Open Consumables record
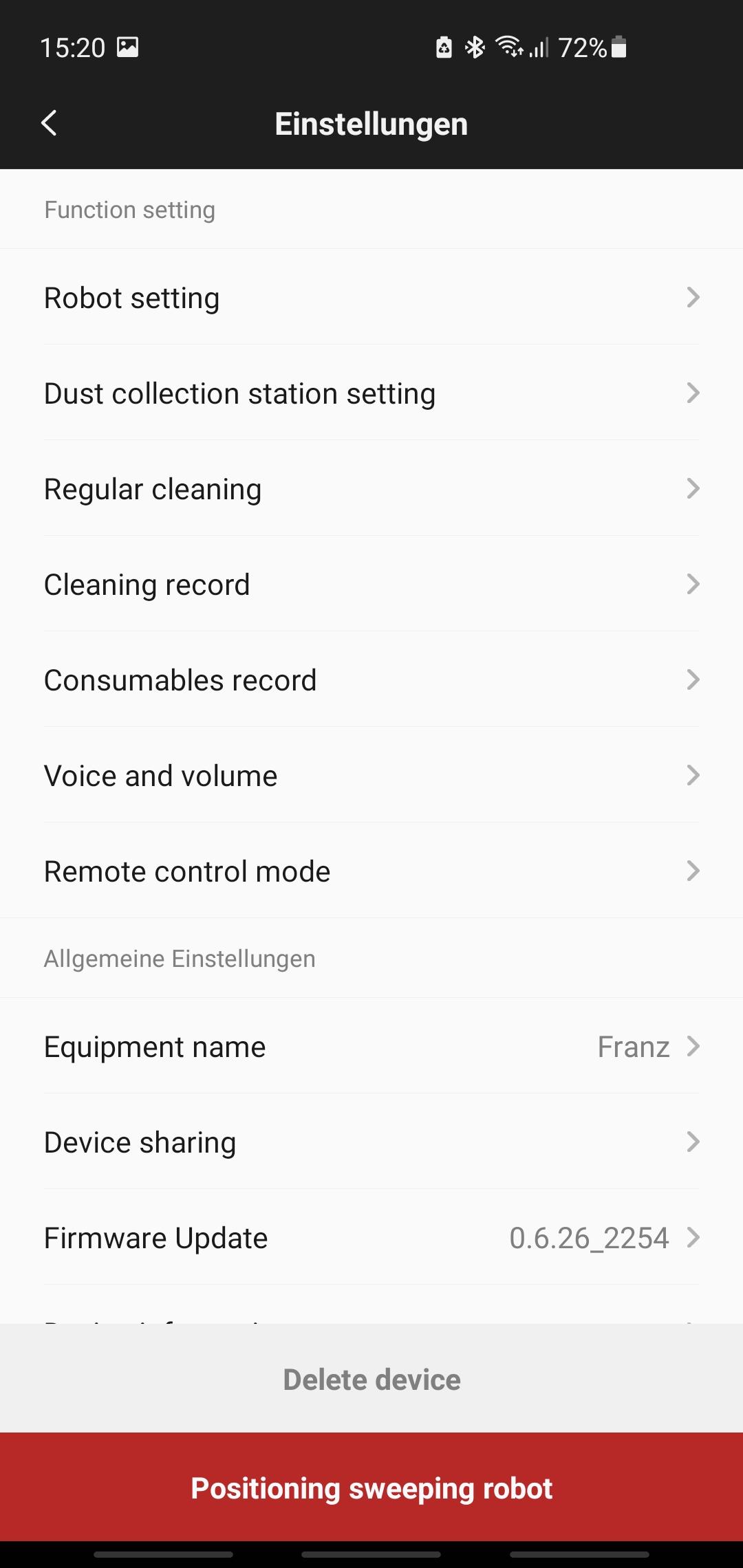Image resolution: width=743 pixels, height=1568 pixels. (x=371, y=680)
